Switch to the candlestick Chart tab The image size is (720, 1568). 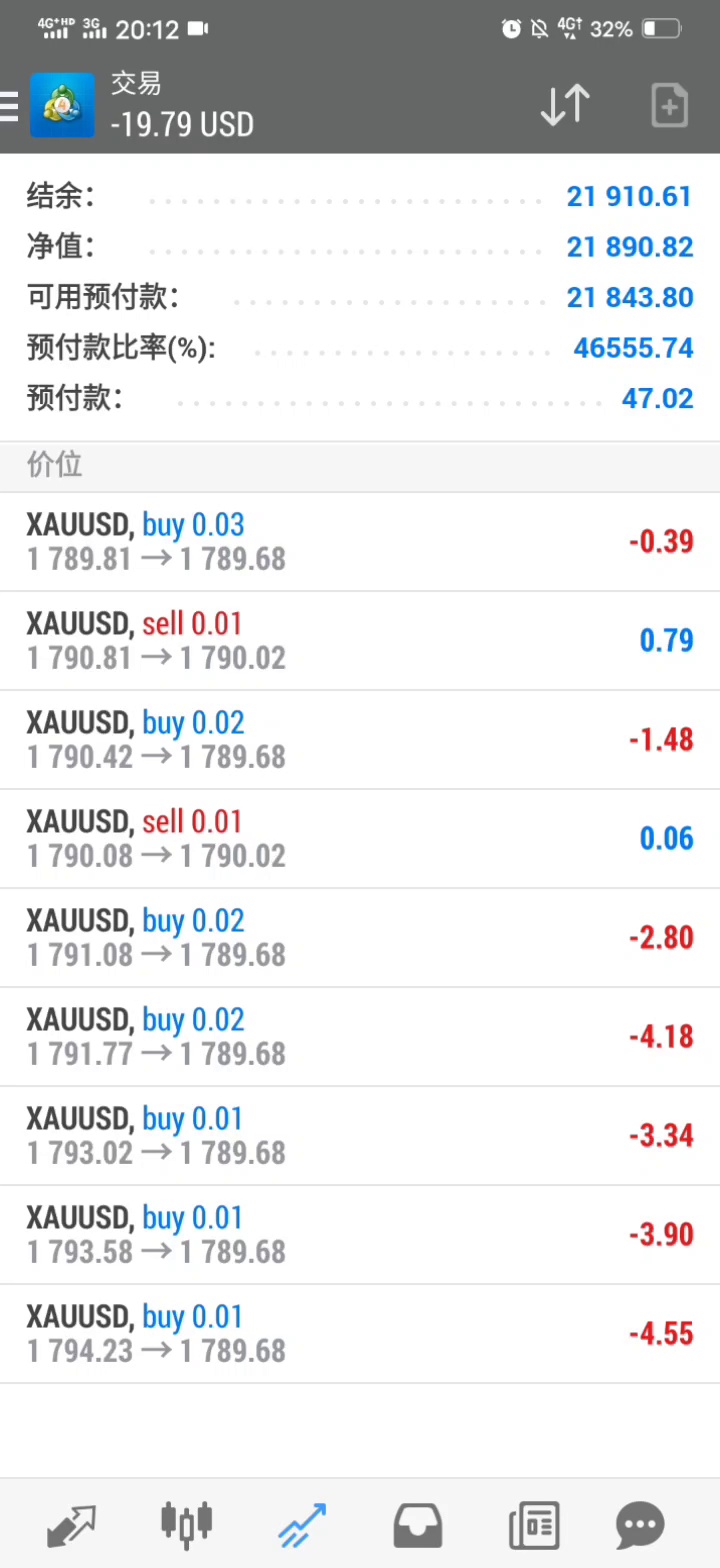click(x=187, y=1524)
